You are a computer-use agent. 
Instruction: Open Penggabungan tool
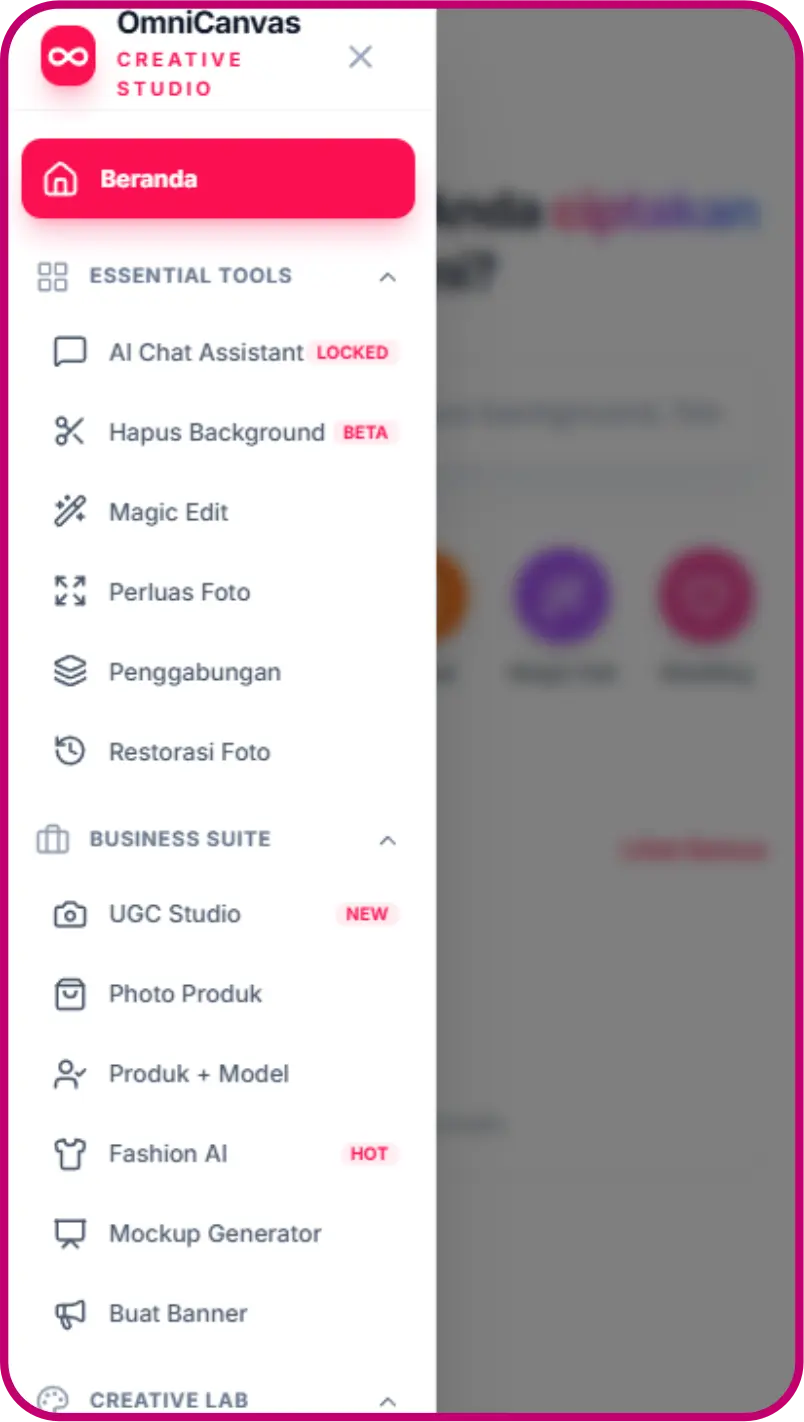[194, 673]
